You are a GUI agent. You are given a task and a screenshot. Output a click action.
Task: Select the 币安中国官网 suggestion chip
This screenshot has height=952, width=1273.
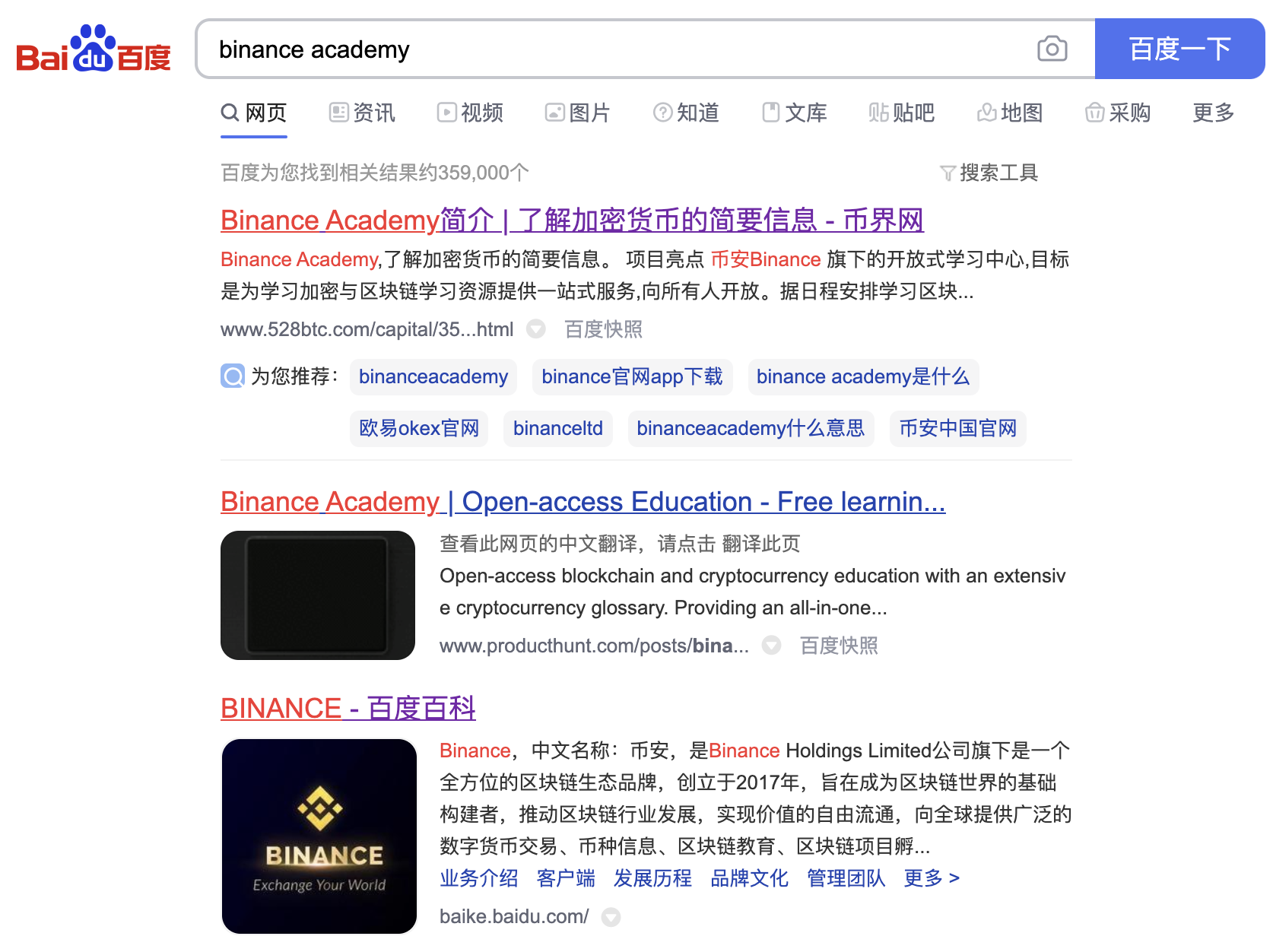(x=957, y=429)
